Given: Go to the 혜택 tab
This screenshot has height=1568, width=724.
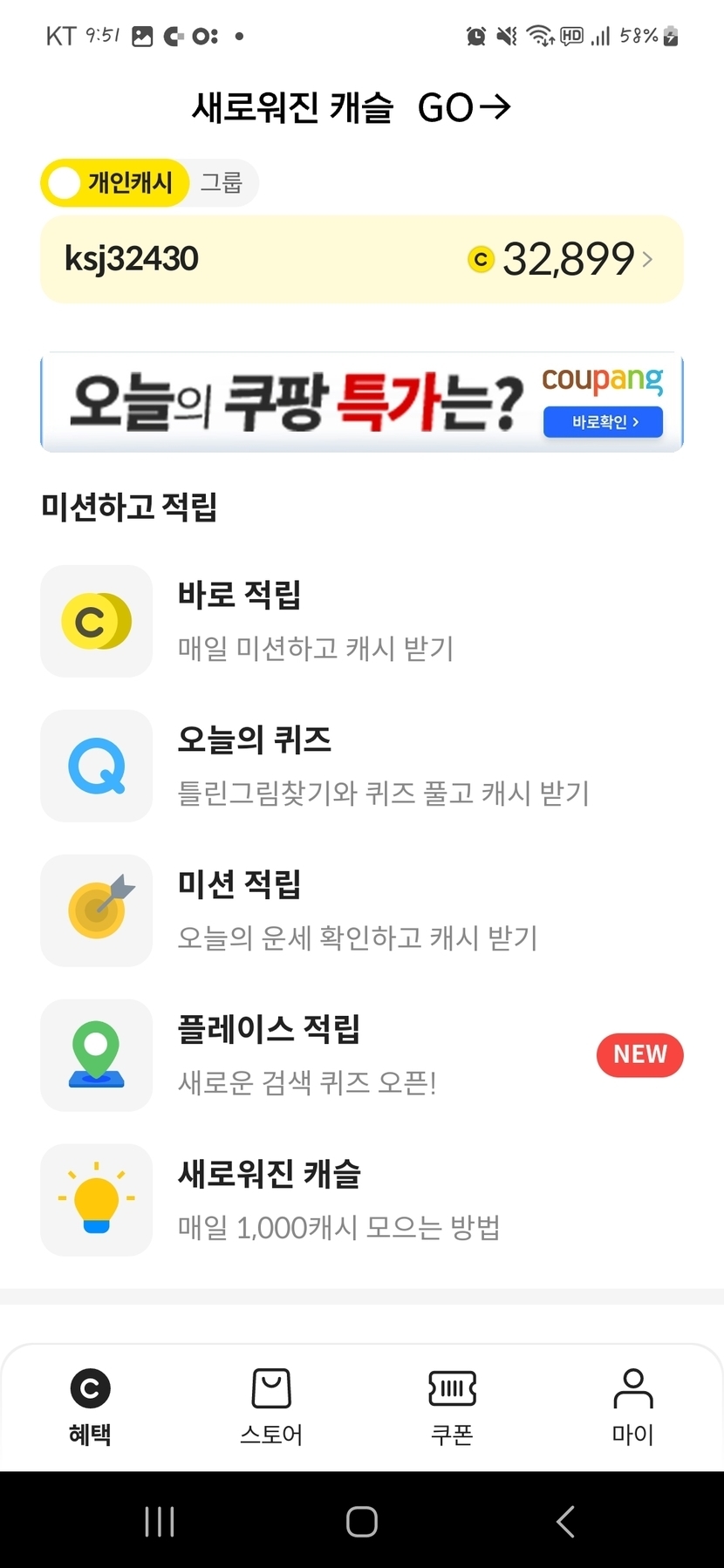Looking at the screenshot, I should (x=90, y=1406).
